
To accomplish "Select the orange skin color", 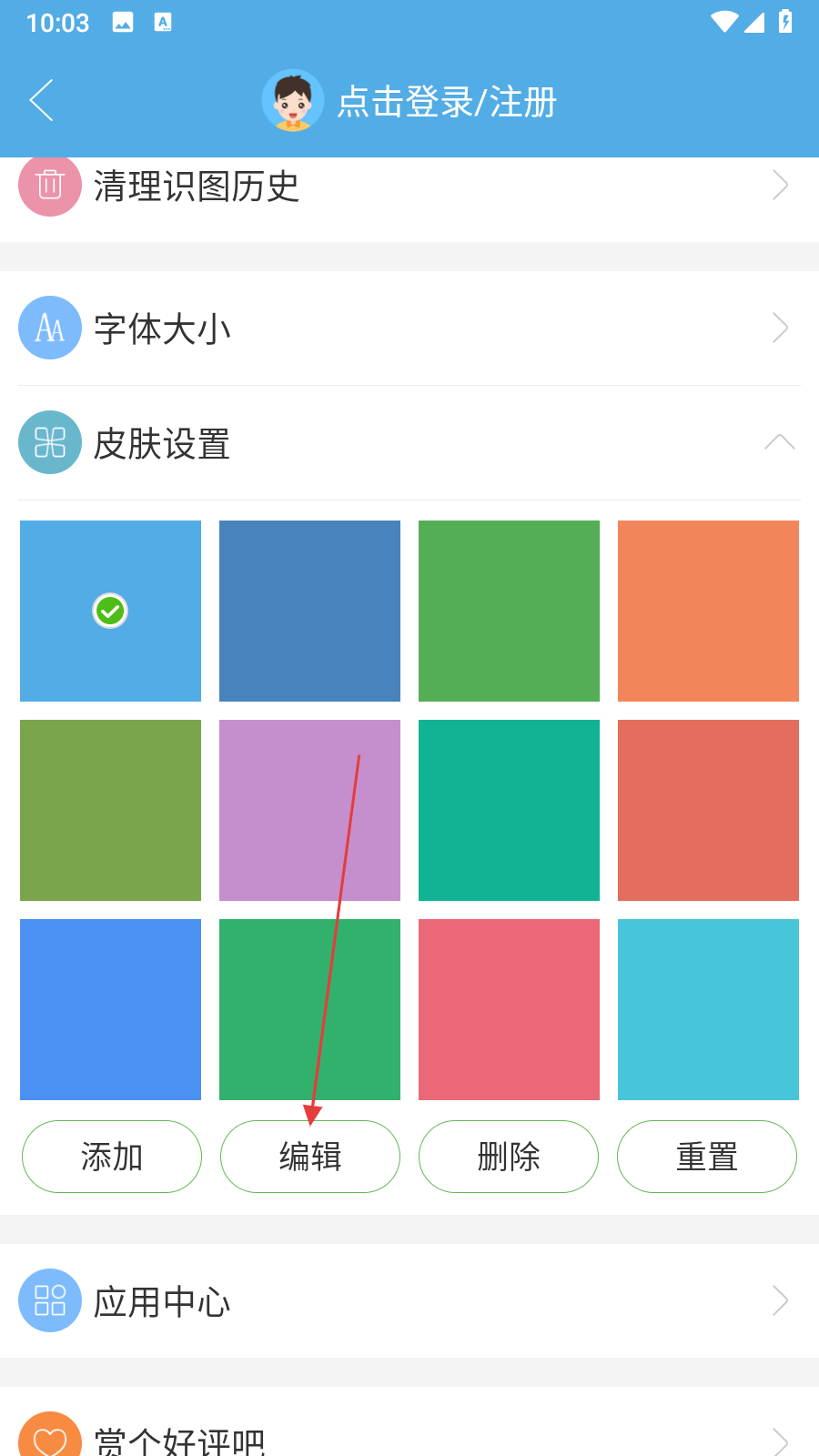I will coord(708,611).
